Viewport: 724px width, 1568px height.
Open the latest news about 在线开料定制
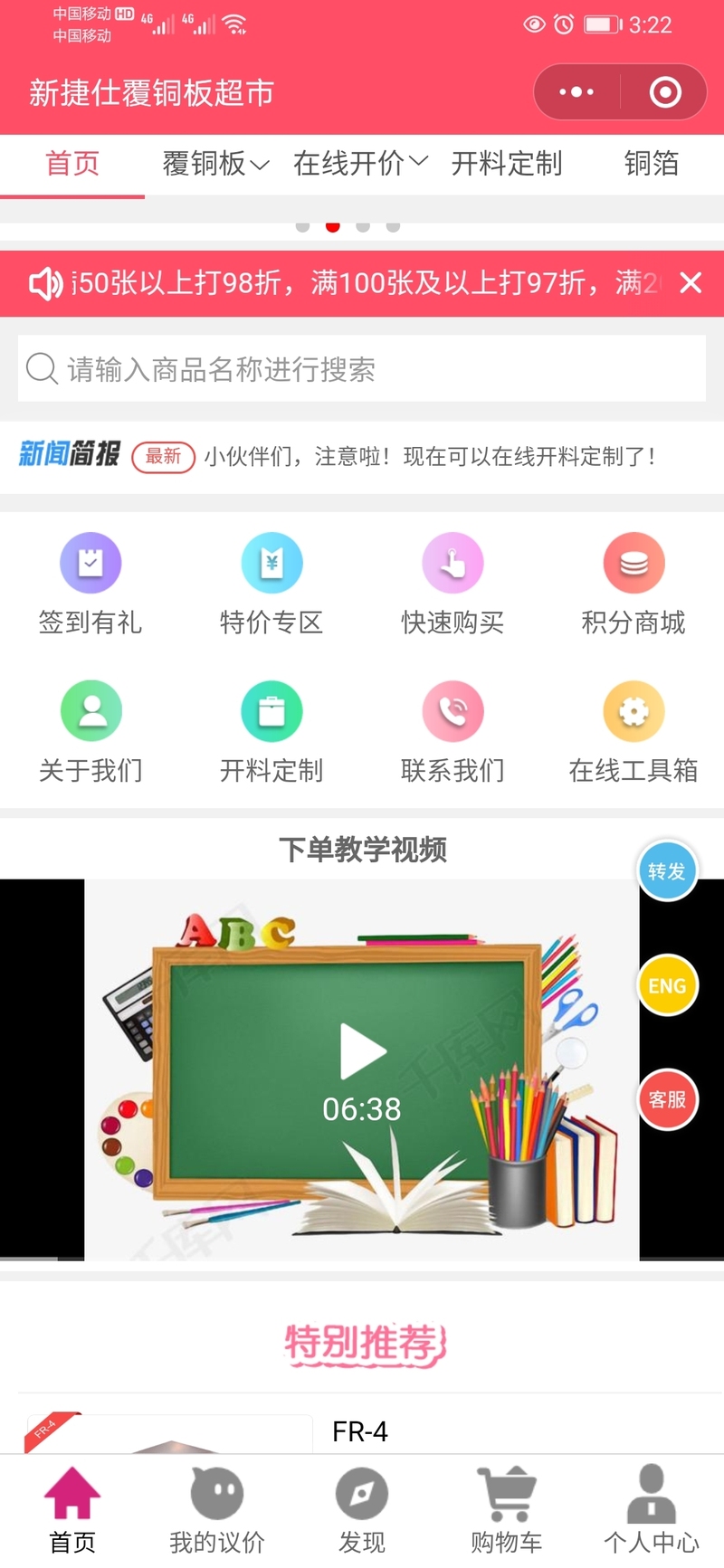click(x=430, y=456)
